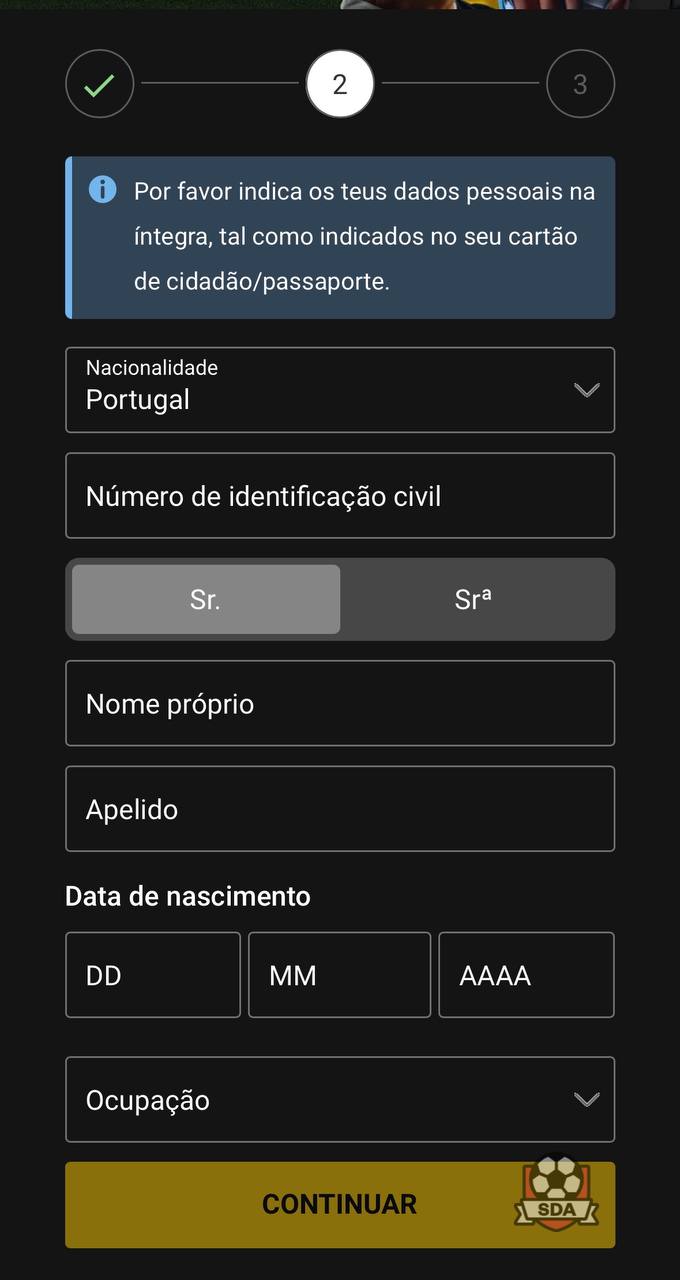
Task: Focus the AAAA year of birth field
Action: pos(526,975)
